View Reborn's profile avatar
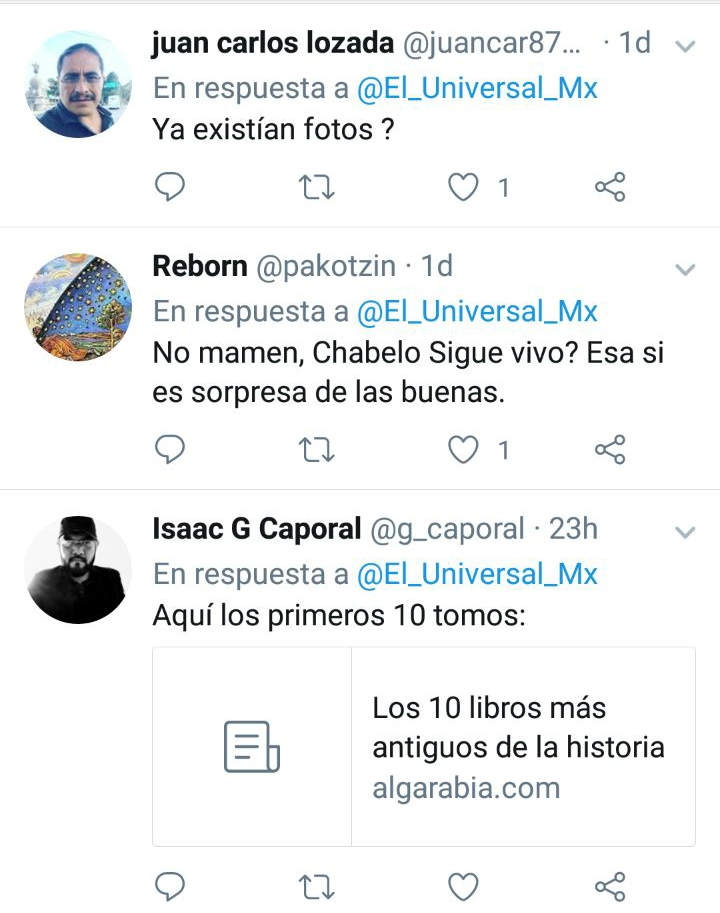The image size is (720, 913). tap(78, 307)
